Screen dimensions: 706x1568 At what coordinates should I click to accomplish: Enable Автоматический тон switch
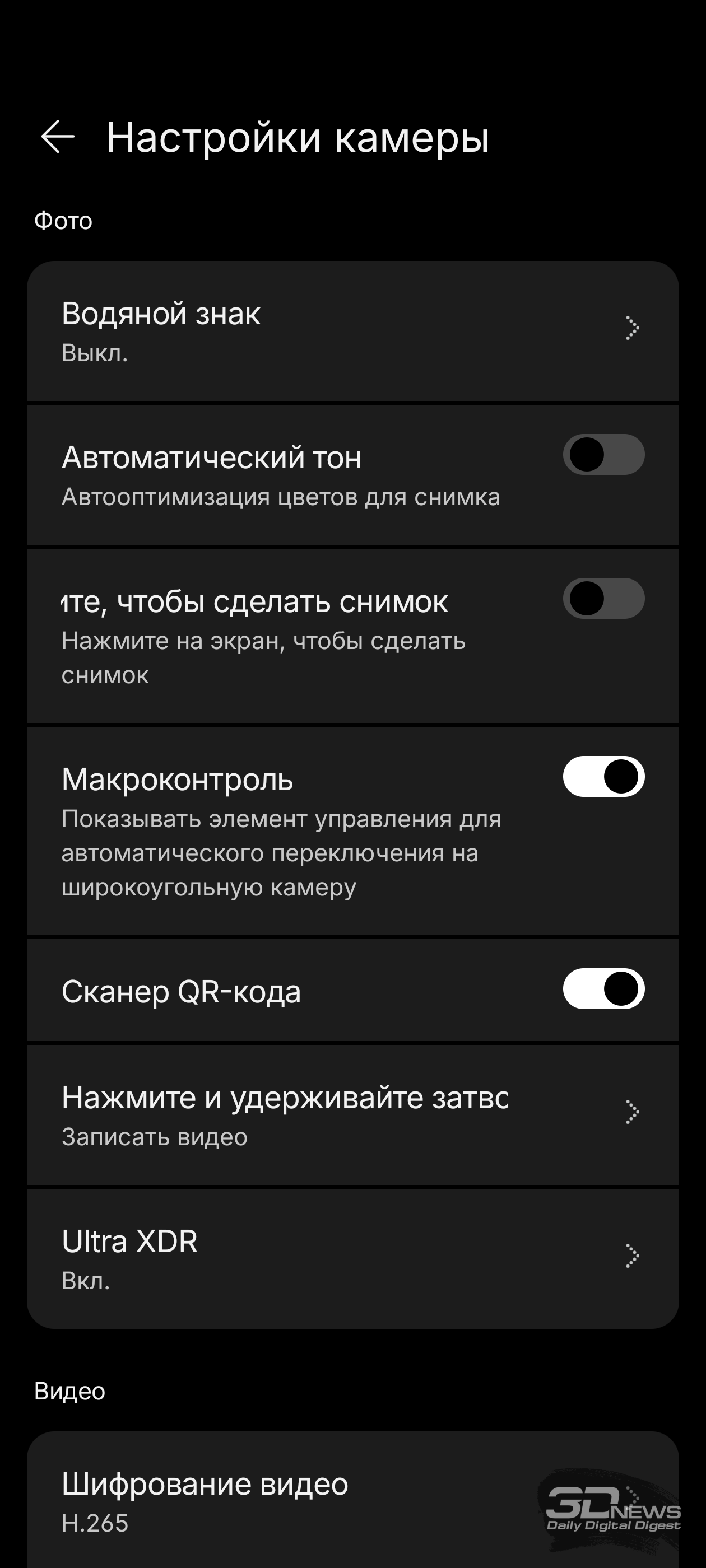[603, 455]
